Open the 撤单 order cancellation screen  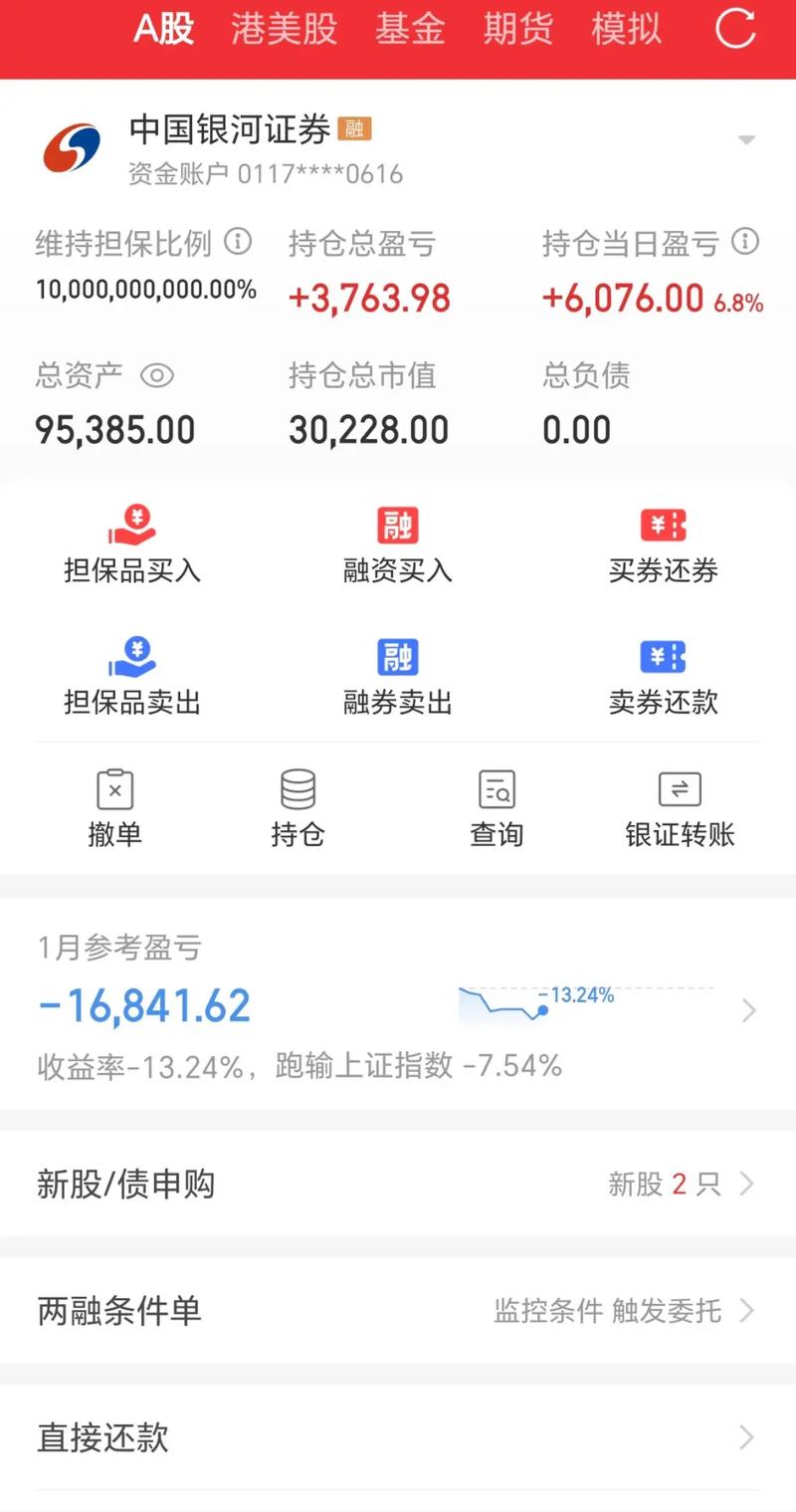coord(115,806)
